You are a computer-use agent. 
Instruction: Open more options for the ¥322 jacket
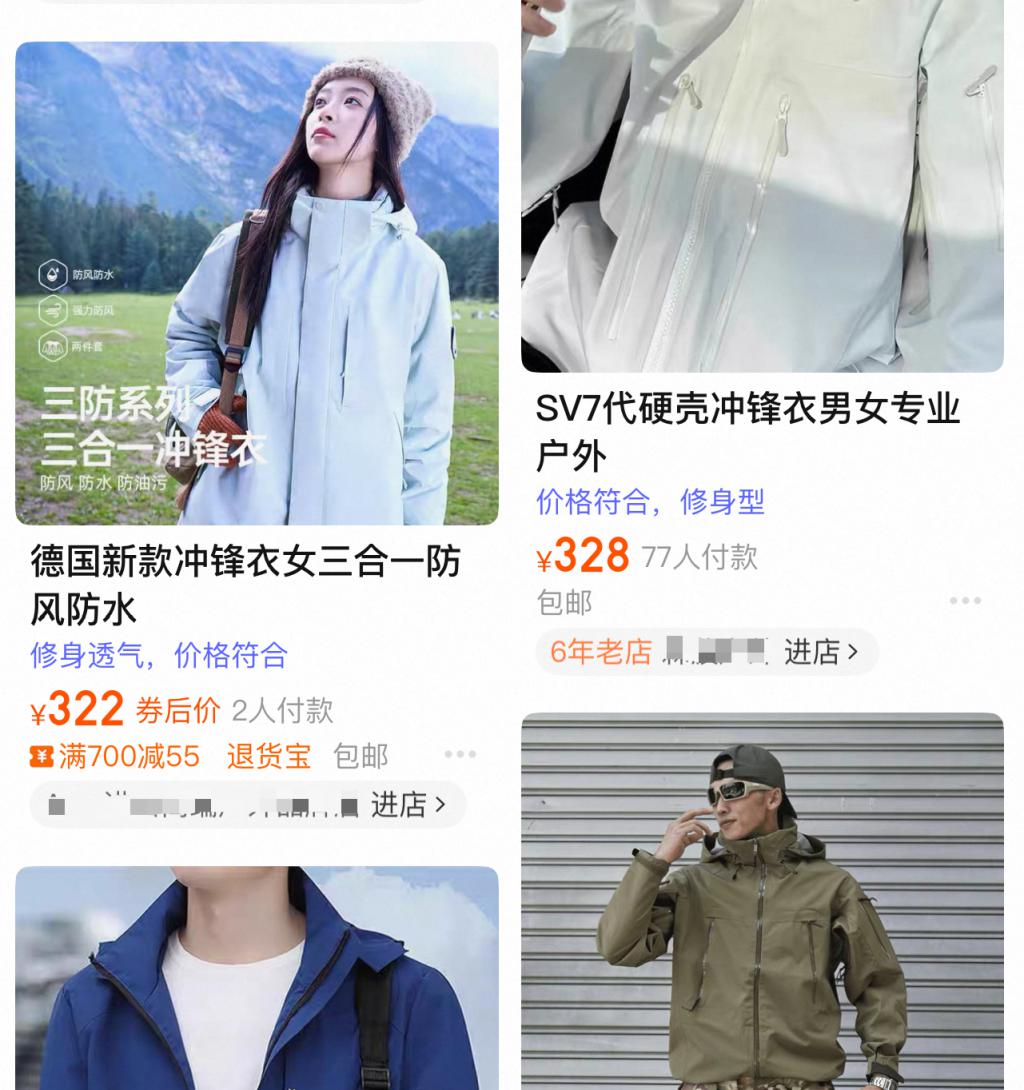click(x=460, y=754)
